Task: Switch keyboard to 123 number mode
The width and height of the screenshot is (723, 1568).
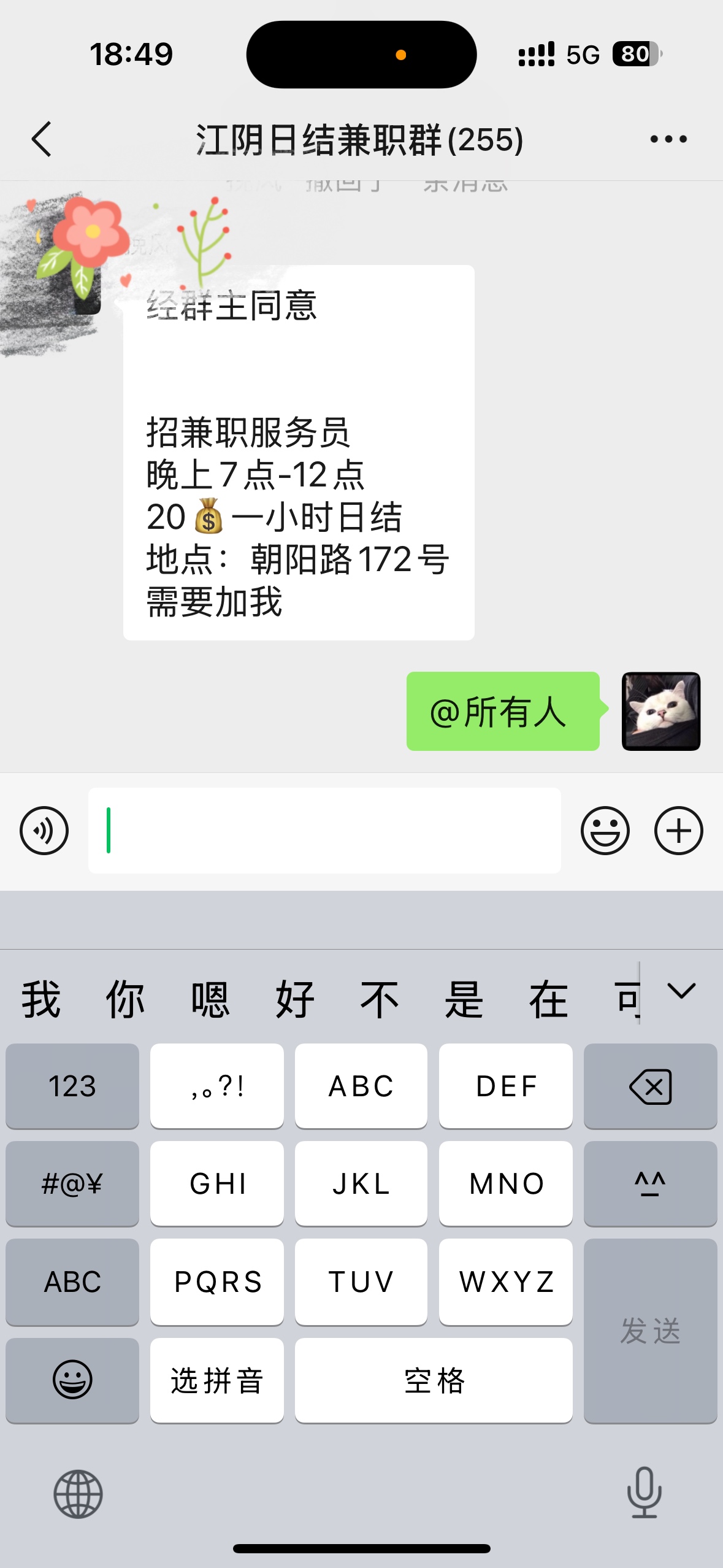Action: (x=72, y=1086)
